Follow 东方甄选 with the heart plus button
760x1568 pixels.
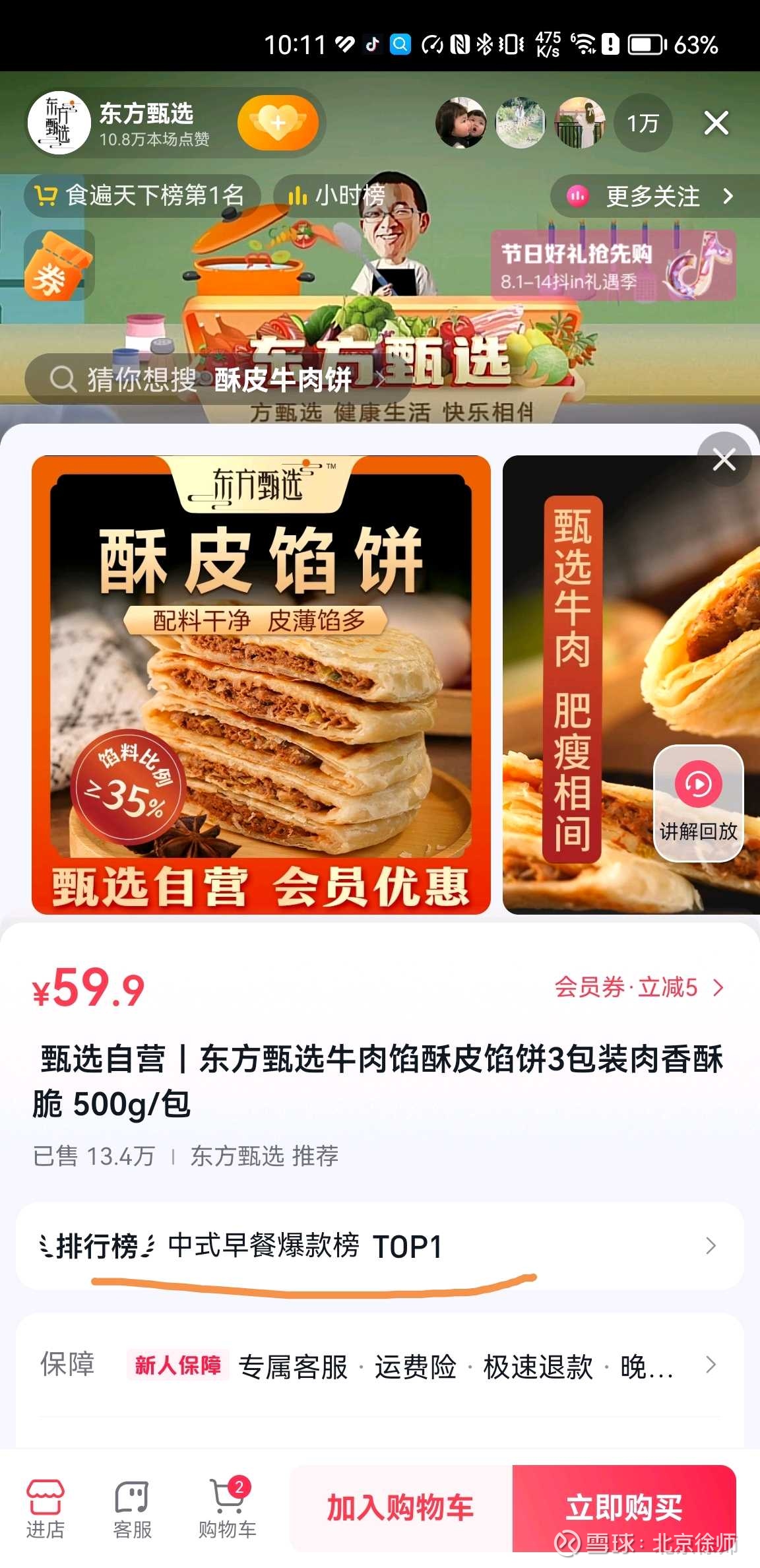pos(278,123)
